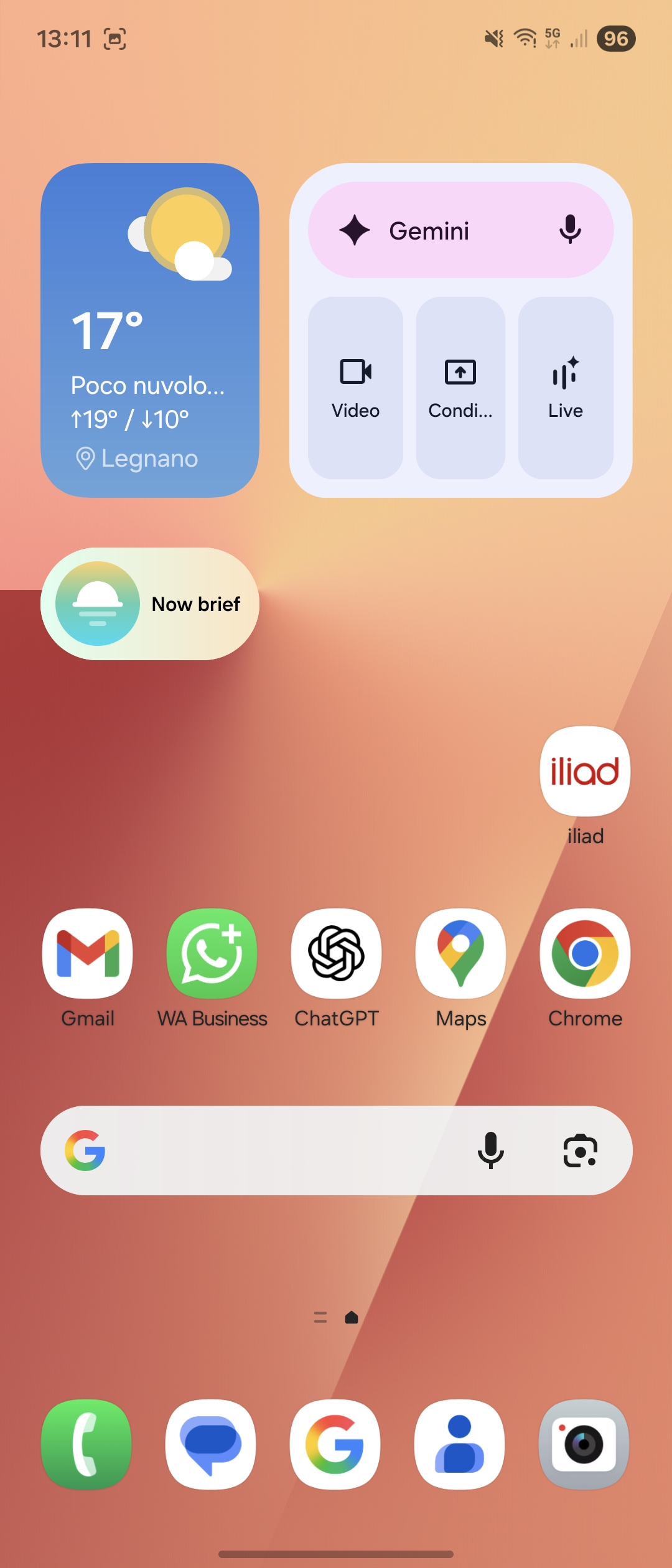Image resolution: width=672 pixels, height=1568 pixels.
Task: Open the weather widget for Legnano
Action: [x=149, y=330]
